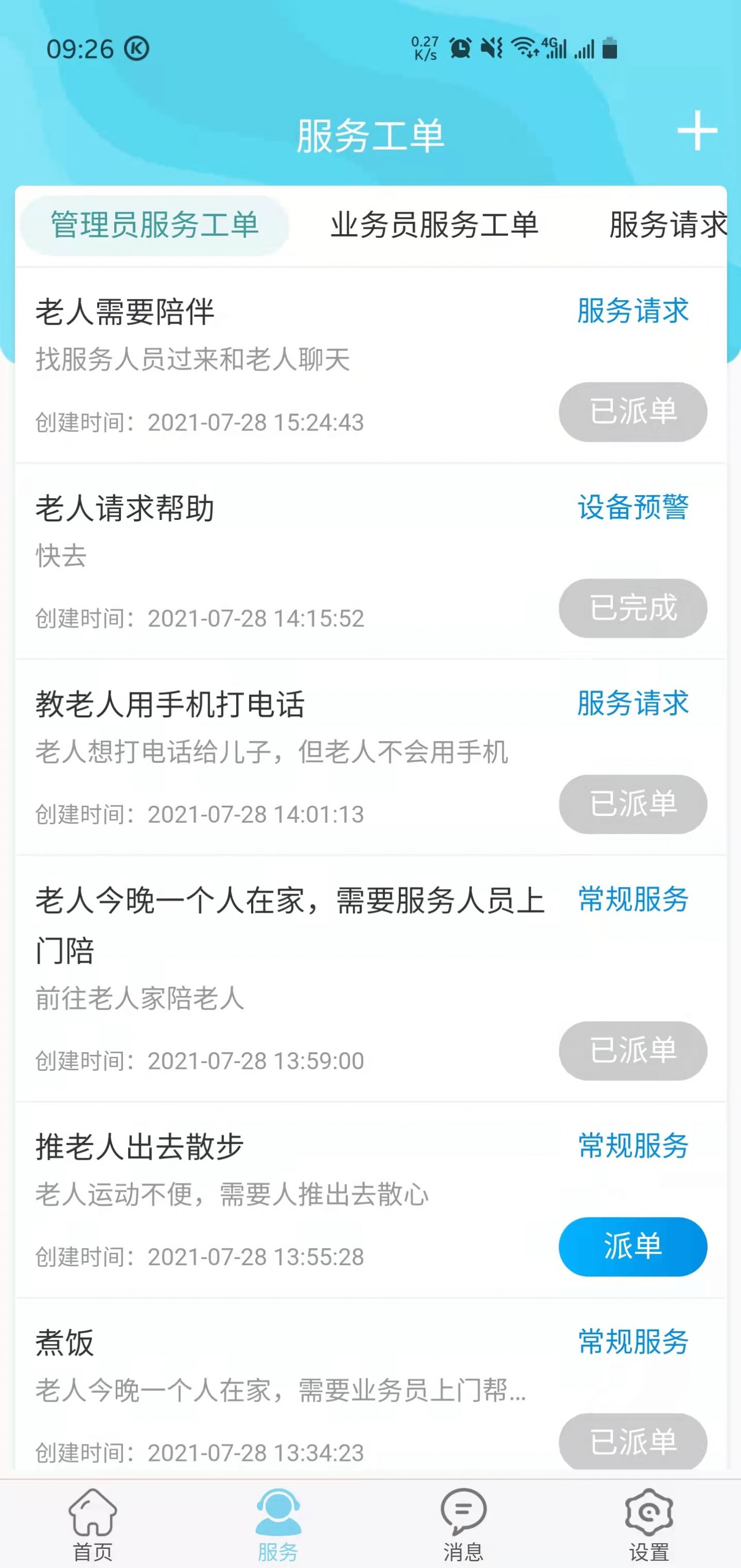Tap 已派单 on the 老人需要陪伴 order
741x1568 pixels.
coord(632,412)
